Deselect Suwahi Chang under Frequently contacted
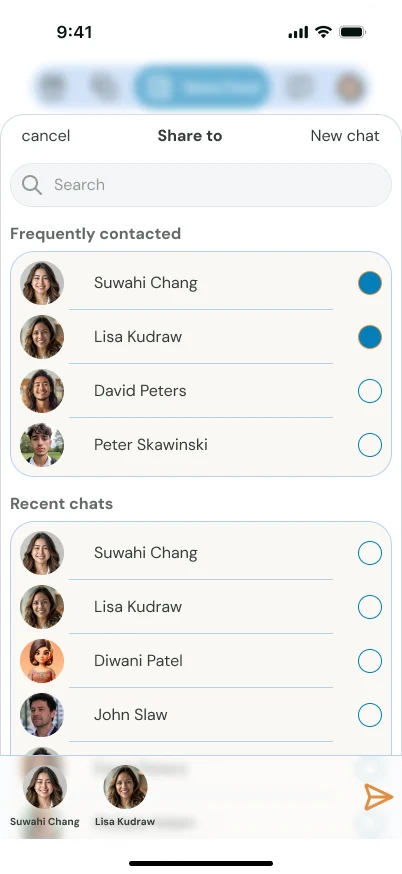 click(370, 283)
